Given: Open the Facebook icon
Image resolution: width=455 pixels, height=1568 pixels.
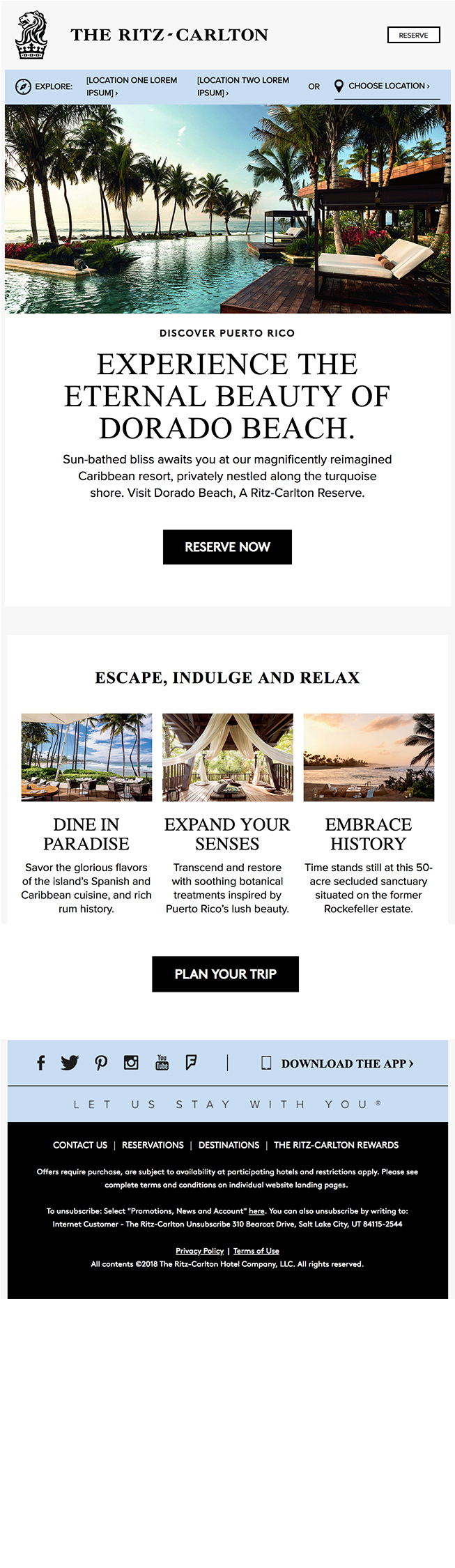Looking at the screenshot, I should coord(41,1062).
